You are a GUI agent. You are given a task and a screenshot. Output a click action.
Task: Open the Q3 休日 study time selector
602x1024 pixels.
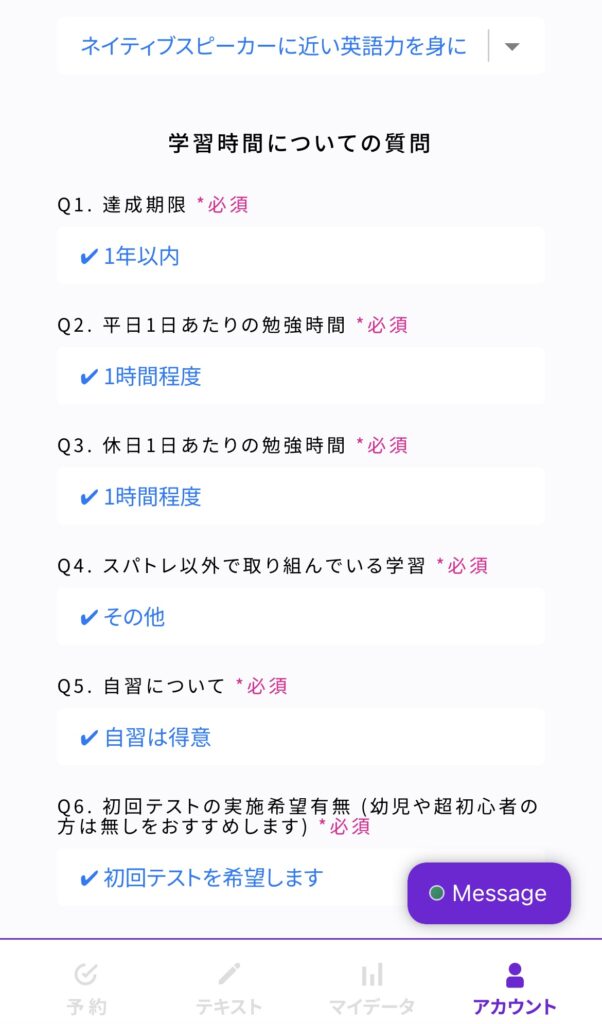pos(300,496)
